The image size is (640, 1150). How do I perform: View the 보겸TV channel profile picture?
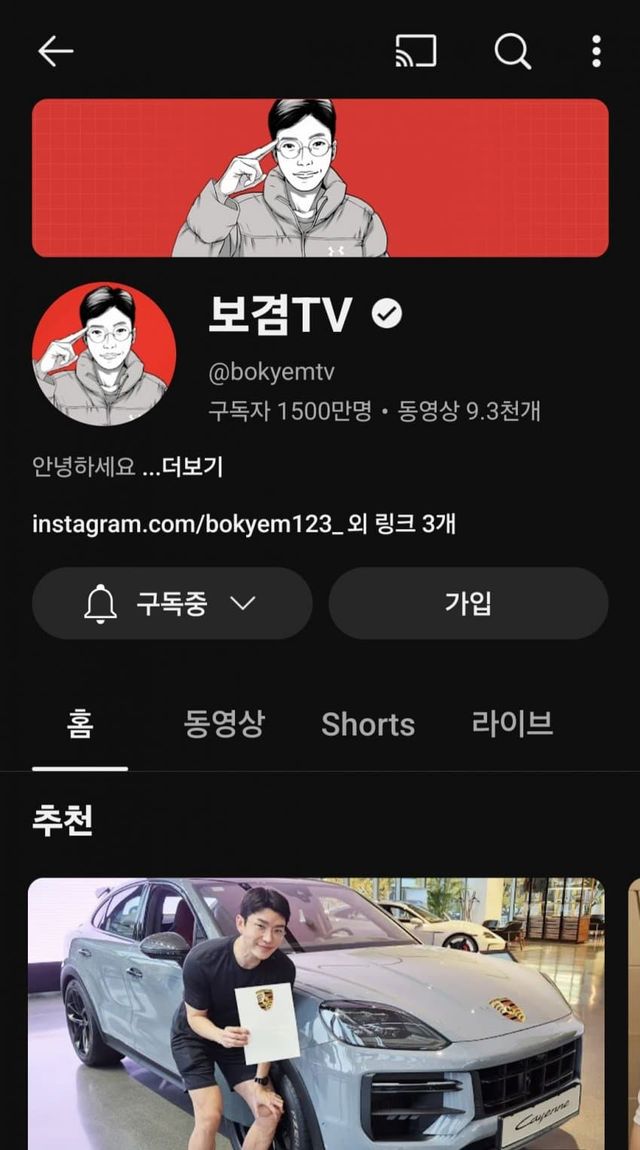pos(104,354)
